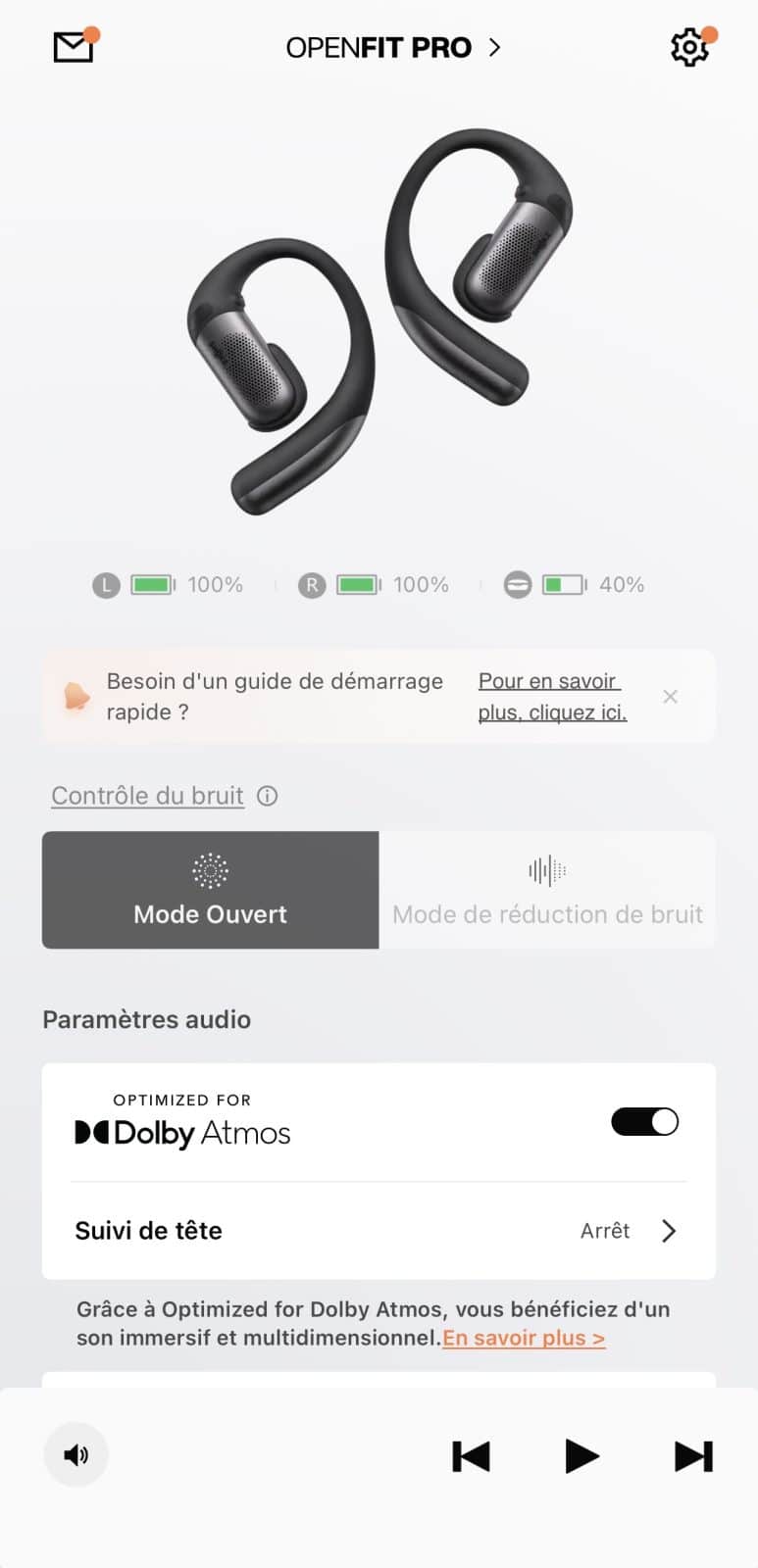Click the 'En savoir plus' link

coord(523,1337)
